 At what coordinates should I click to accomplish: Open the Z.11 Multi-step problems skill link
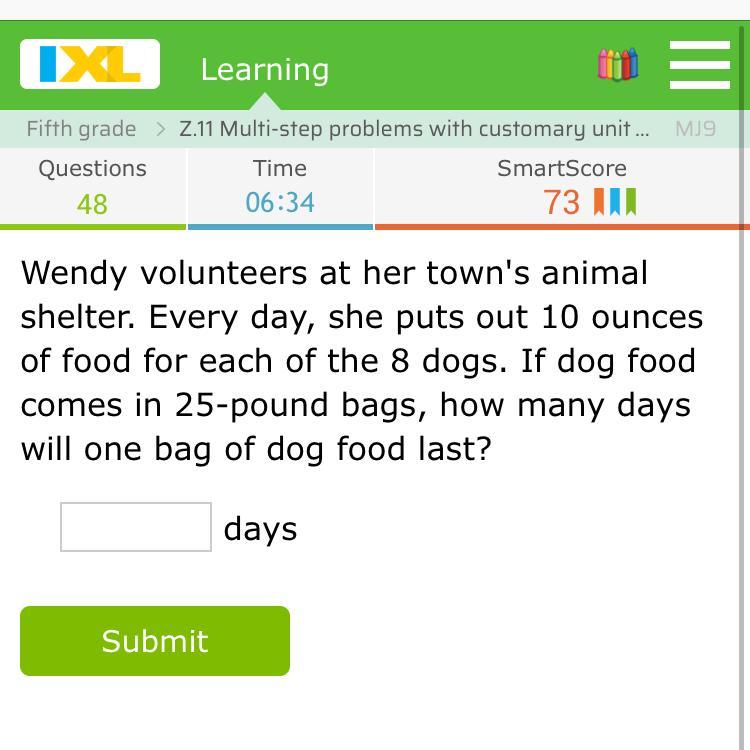click(x=413, y=129)
